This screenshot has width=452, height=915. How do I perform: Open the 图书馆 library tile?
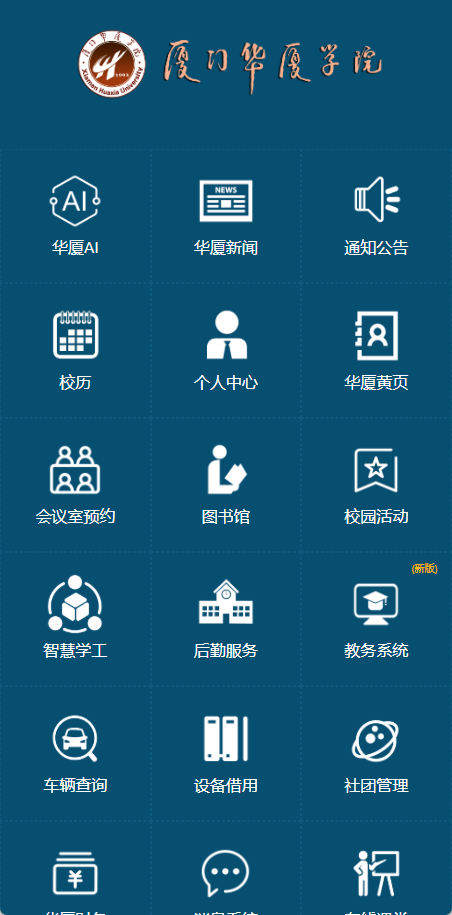226,484
